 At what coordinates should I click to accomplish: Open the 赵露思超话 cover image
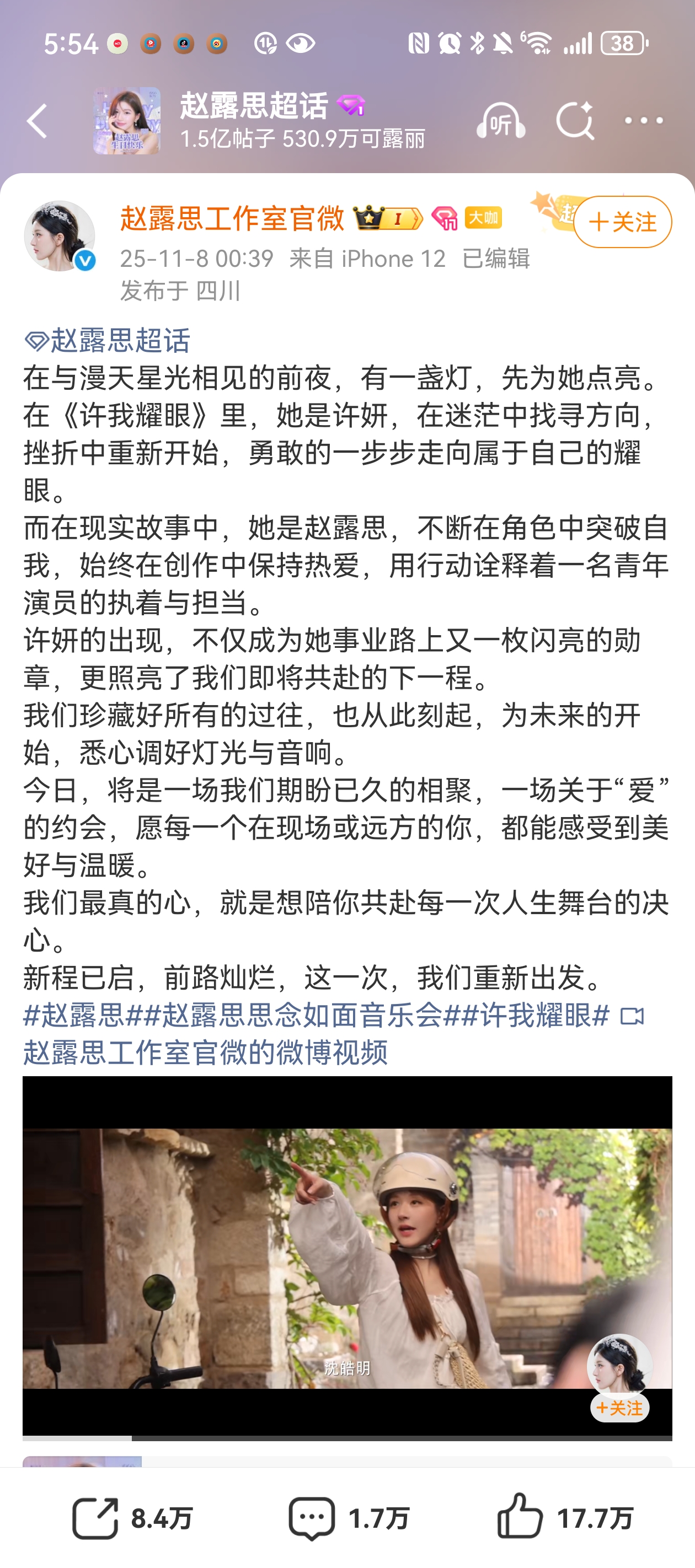127,121
